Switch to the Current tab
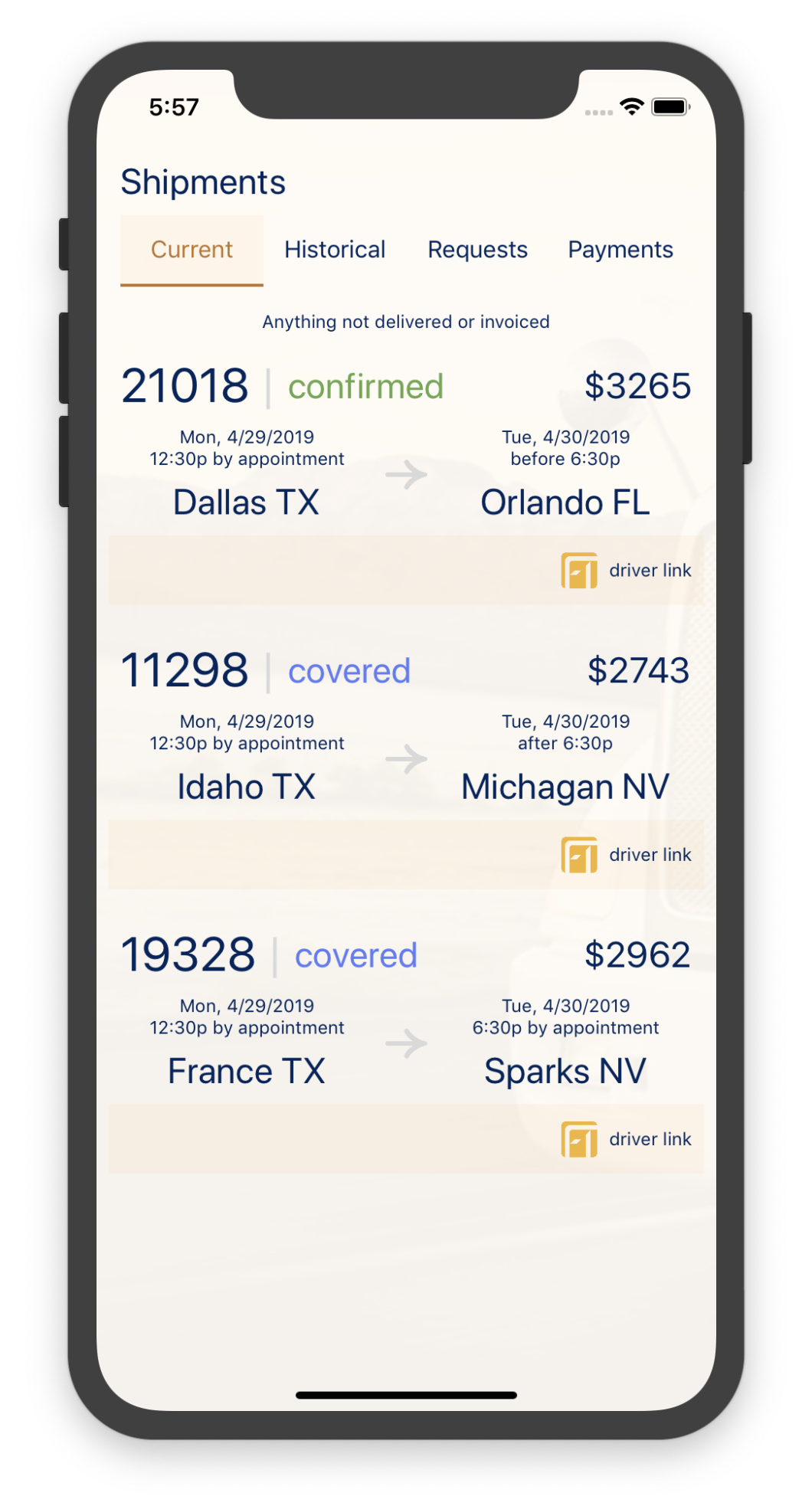The image size is (812, 1506). (192, 250)
